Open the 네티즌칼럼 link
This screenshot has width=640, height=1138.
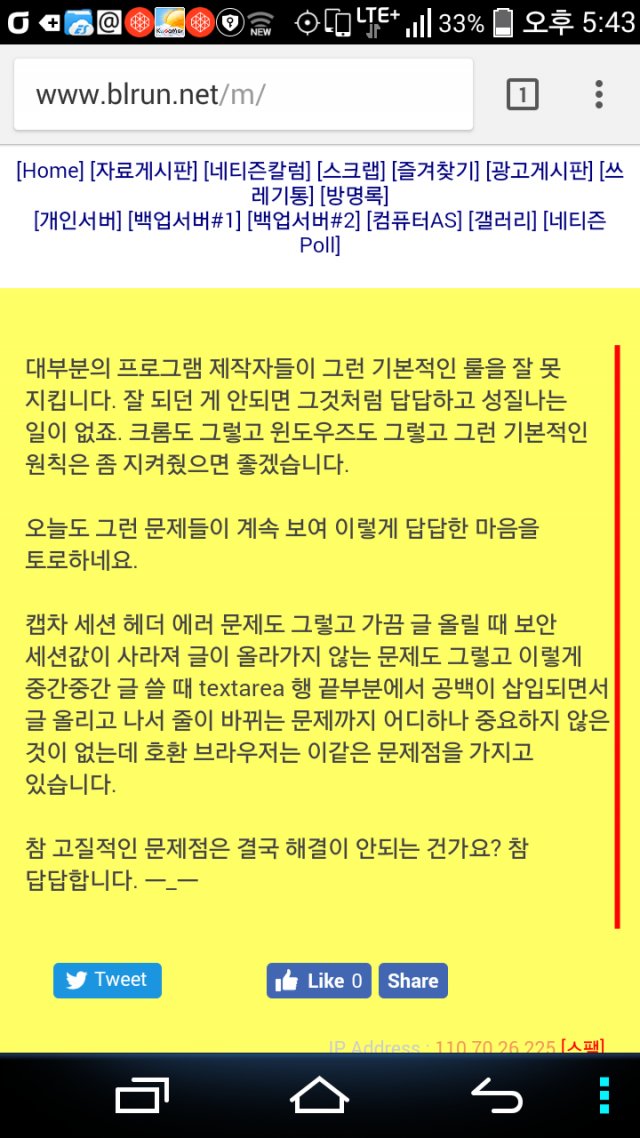click(258, 171)
